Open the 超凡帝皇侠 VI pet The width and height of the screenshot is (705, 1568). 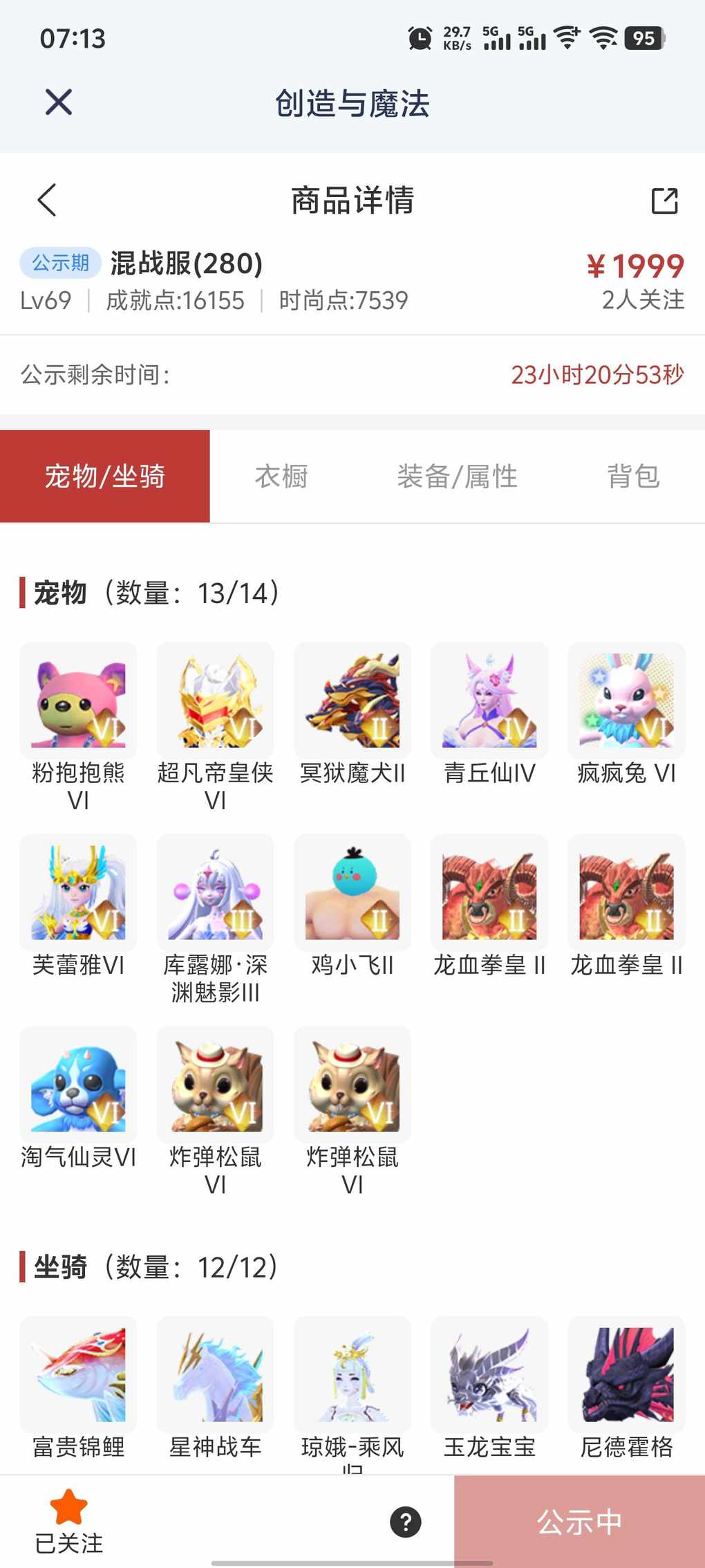point(215,701)
